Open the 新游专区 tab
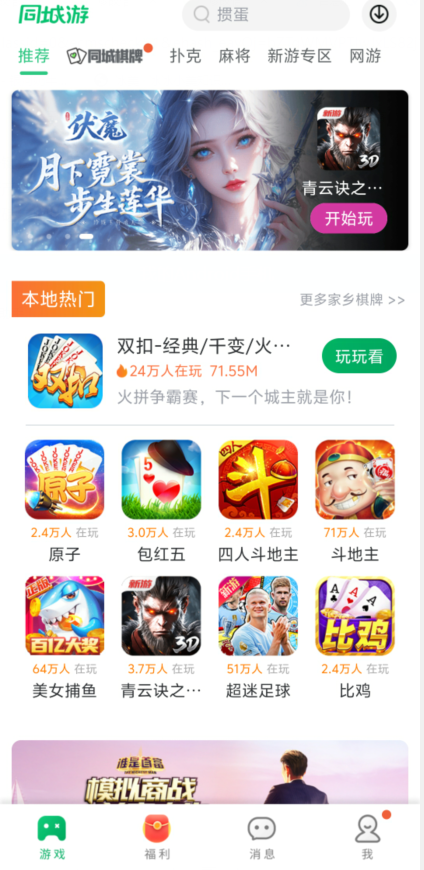This screenshot has width=424, height=870. pos(300,56)
